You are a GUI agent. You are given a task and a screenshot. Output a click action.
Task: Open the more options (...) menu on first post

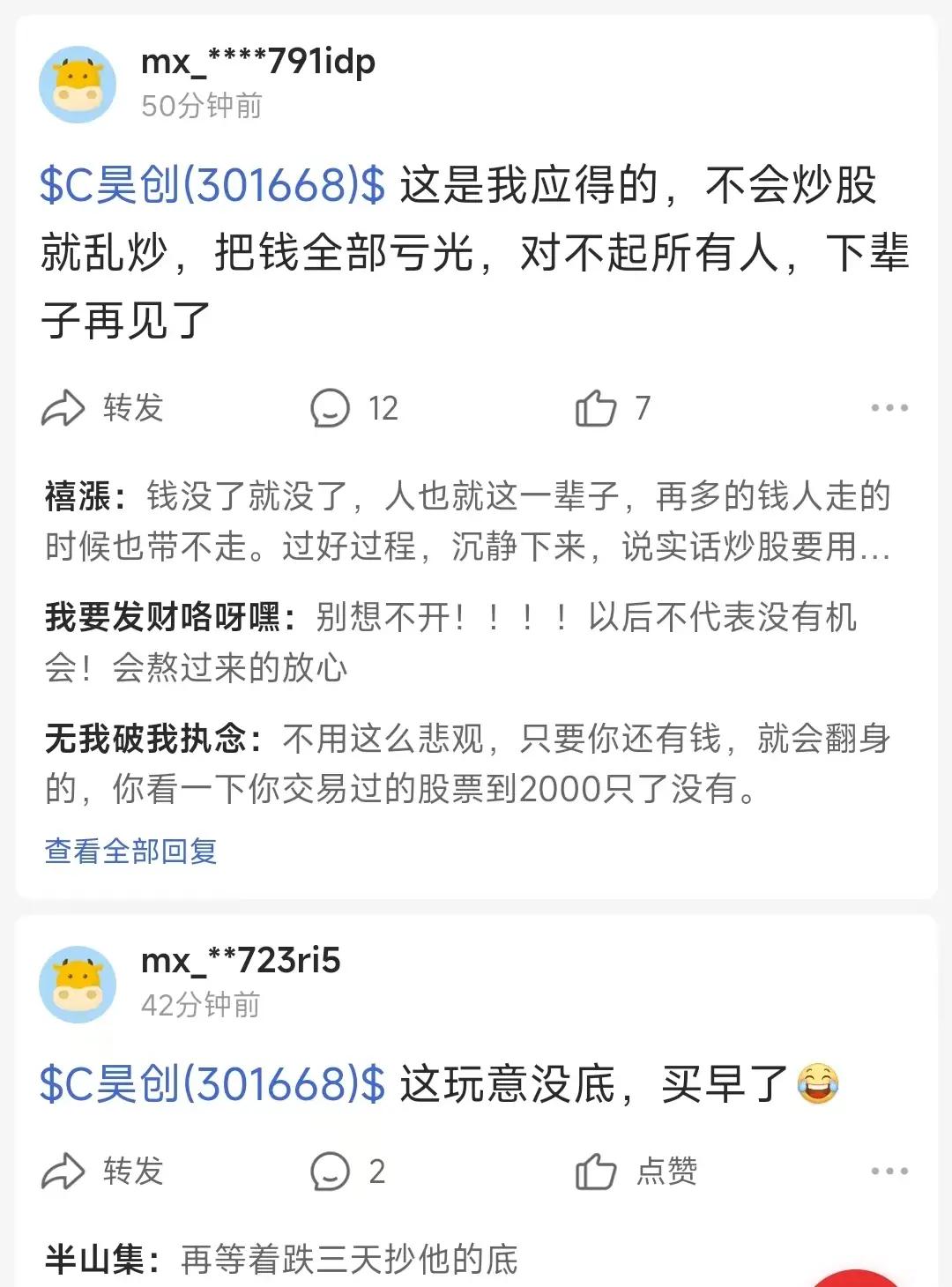[890, 406]
